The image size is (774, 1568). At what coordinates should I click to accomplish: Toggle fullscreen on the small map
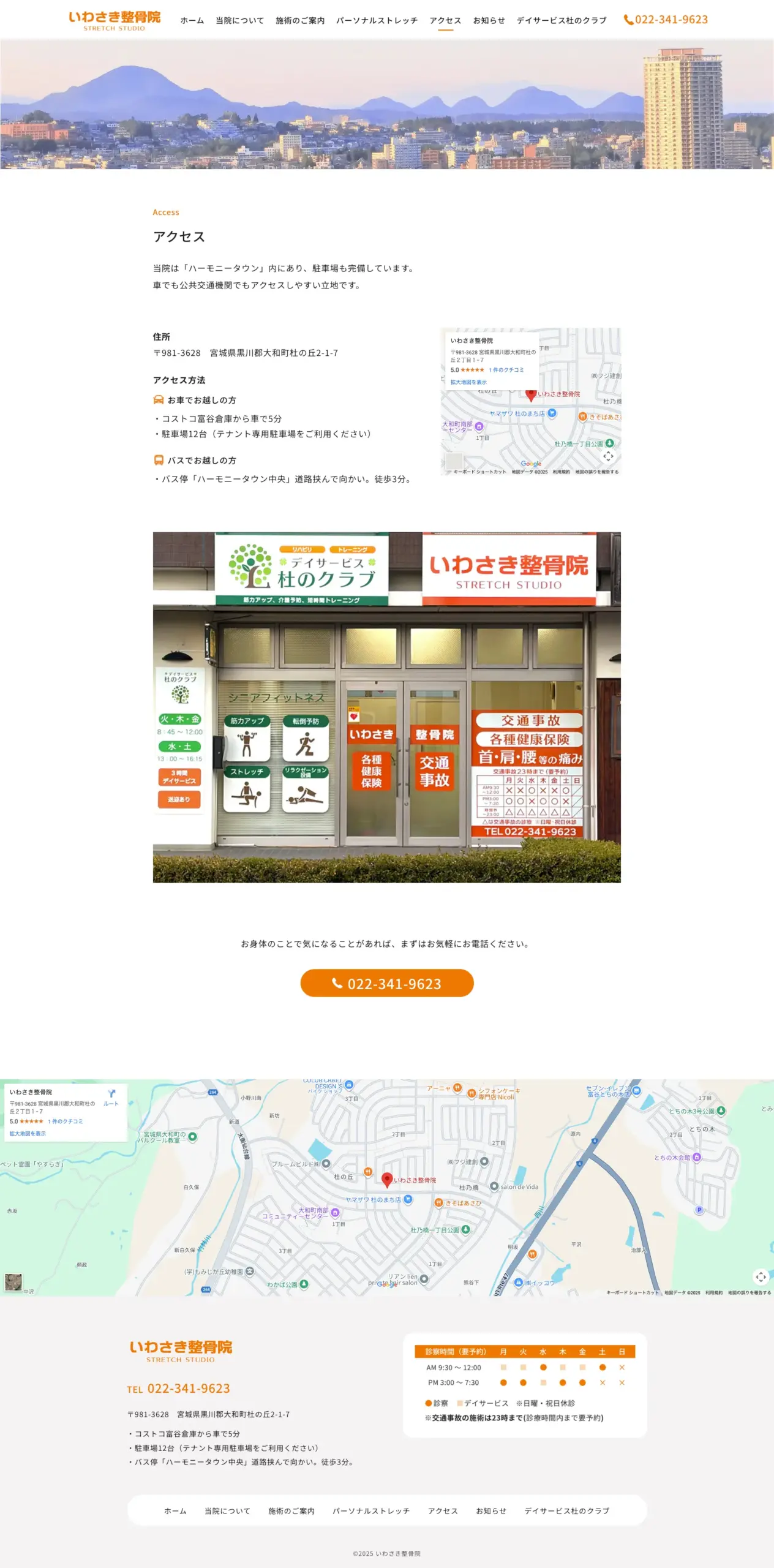607,456
